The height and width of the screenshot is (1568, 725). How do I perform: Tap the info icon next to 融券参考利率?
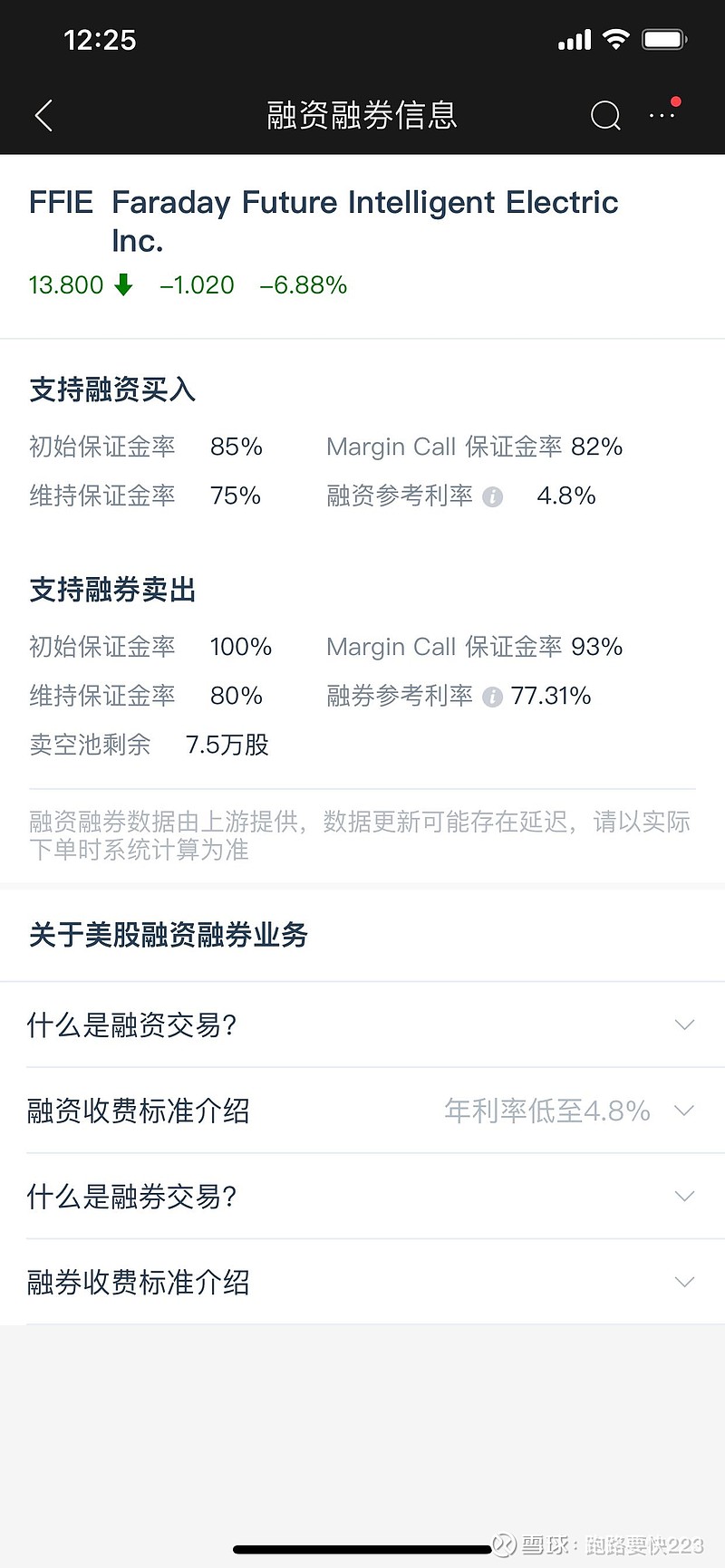(492, 697)
